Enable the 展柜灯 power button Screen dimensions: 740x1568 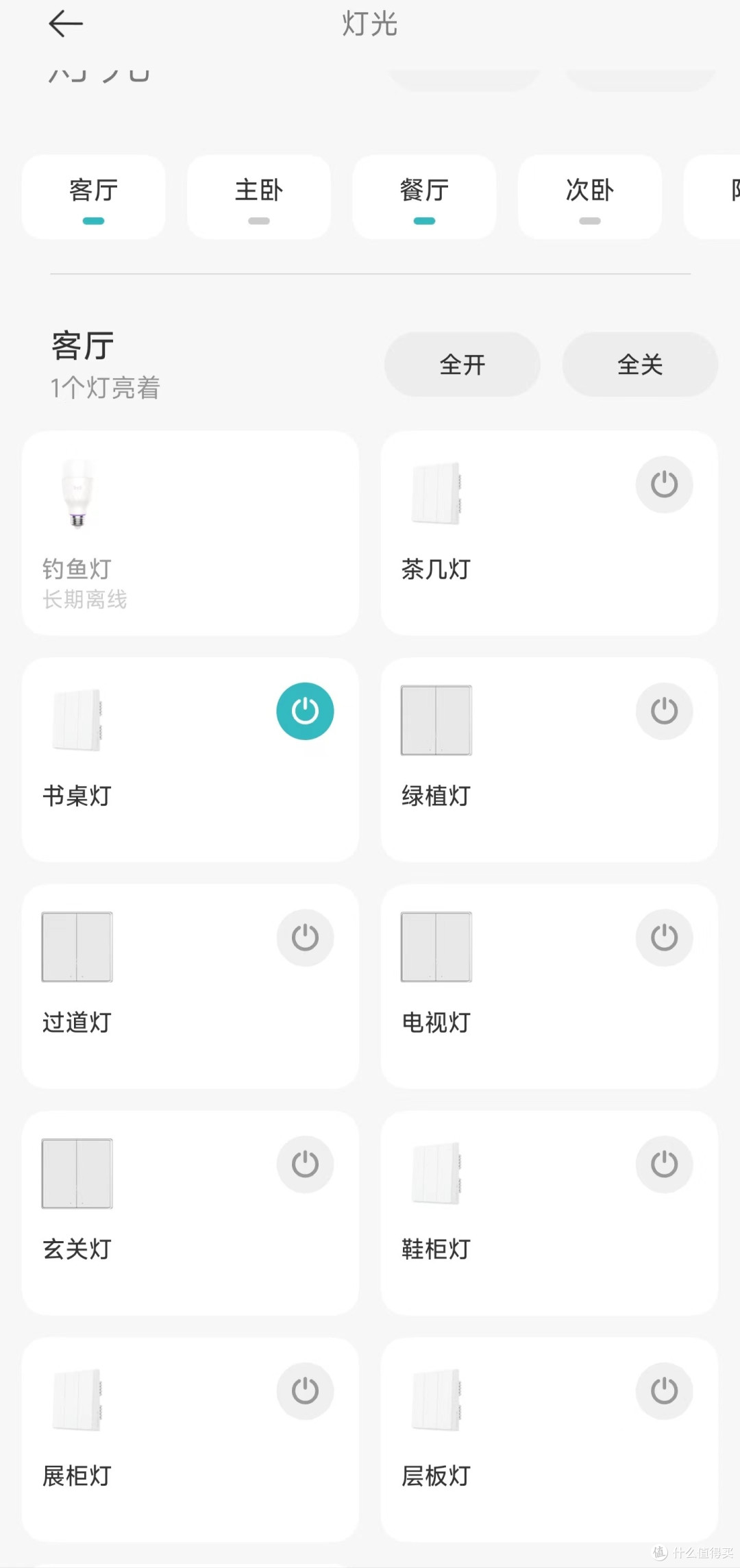click(305, 1391)
